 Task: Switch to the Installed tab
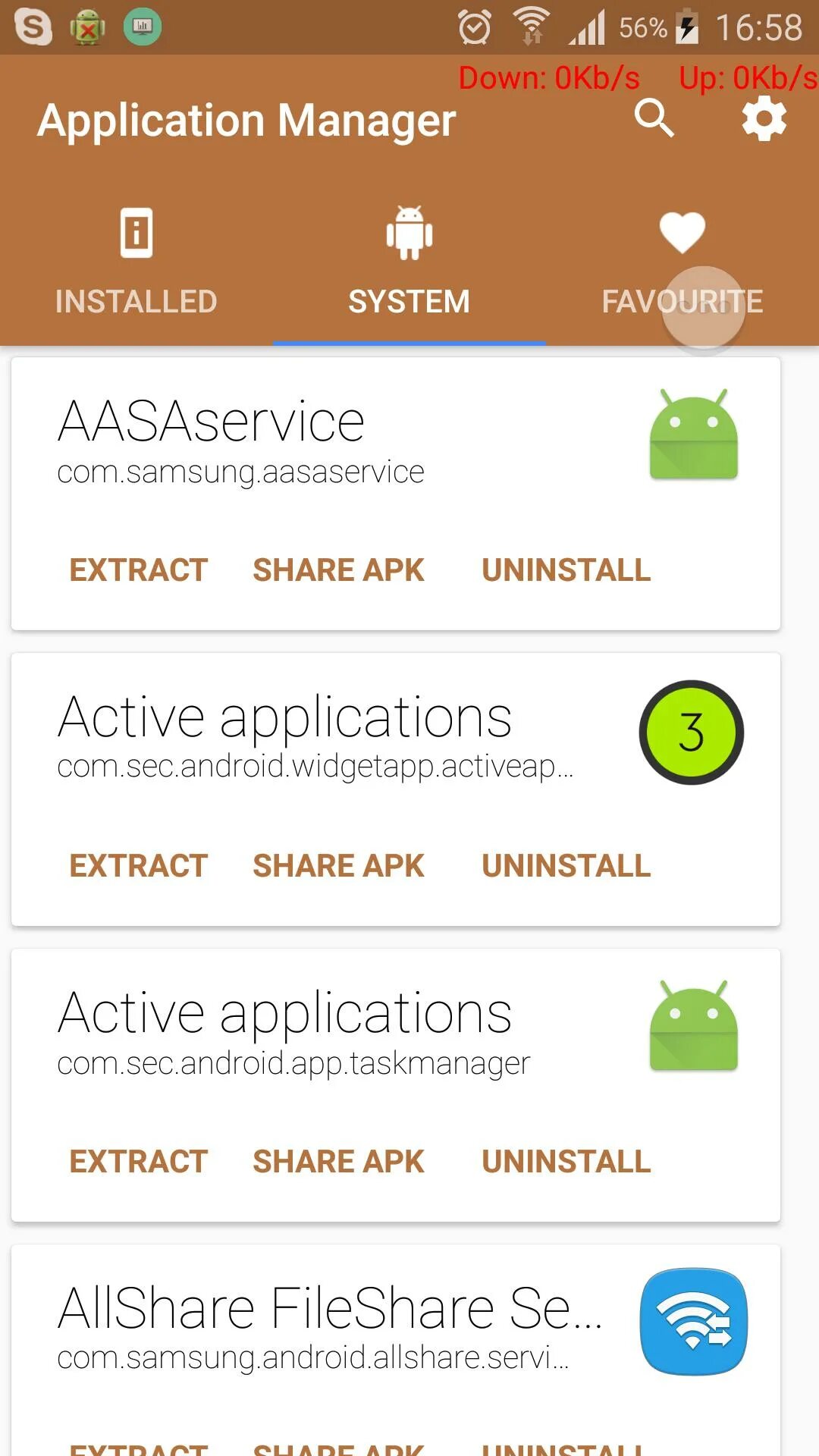(136, 262)
